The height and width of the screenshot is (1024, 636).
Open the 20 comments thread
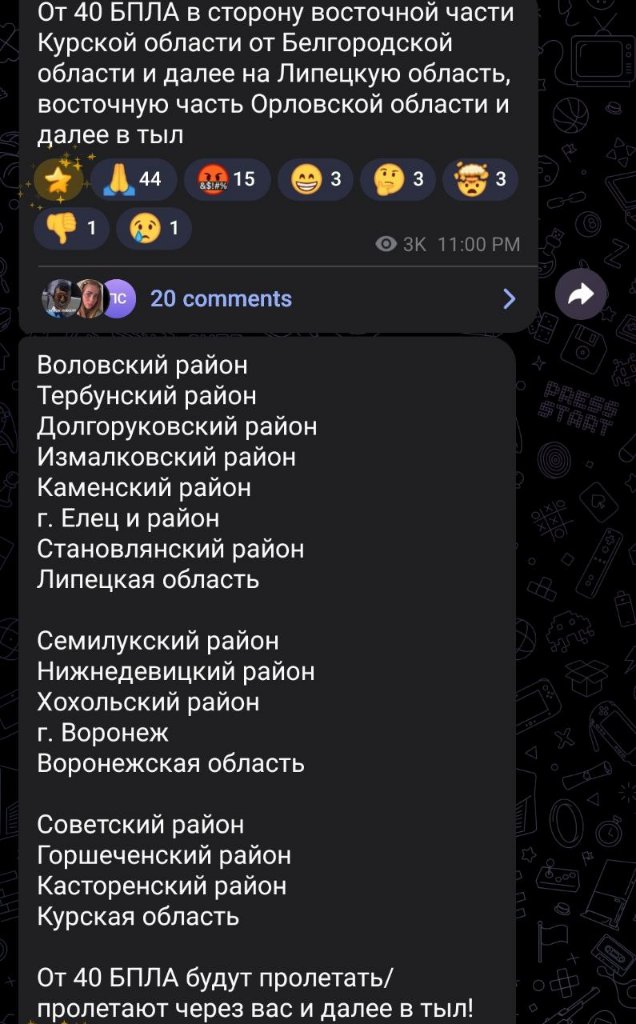click(x=221, y=298)
